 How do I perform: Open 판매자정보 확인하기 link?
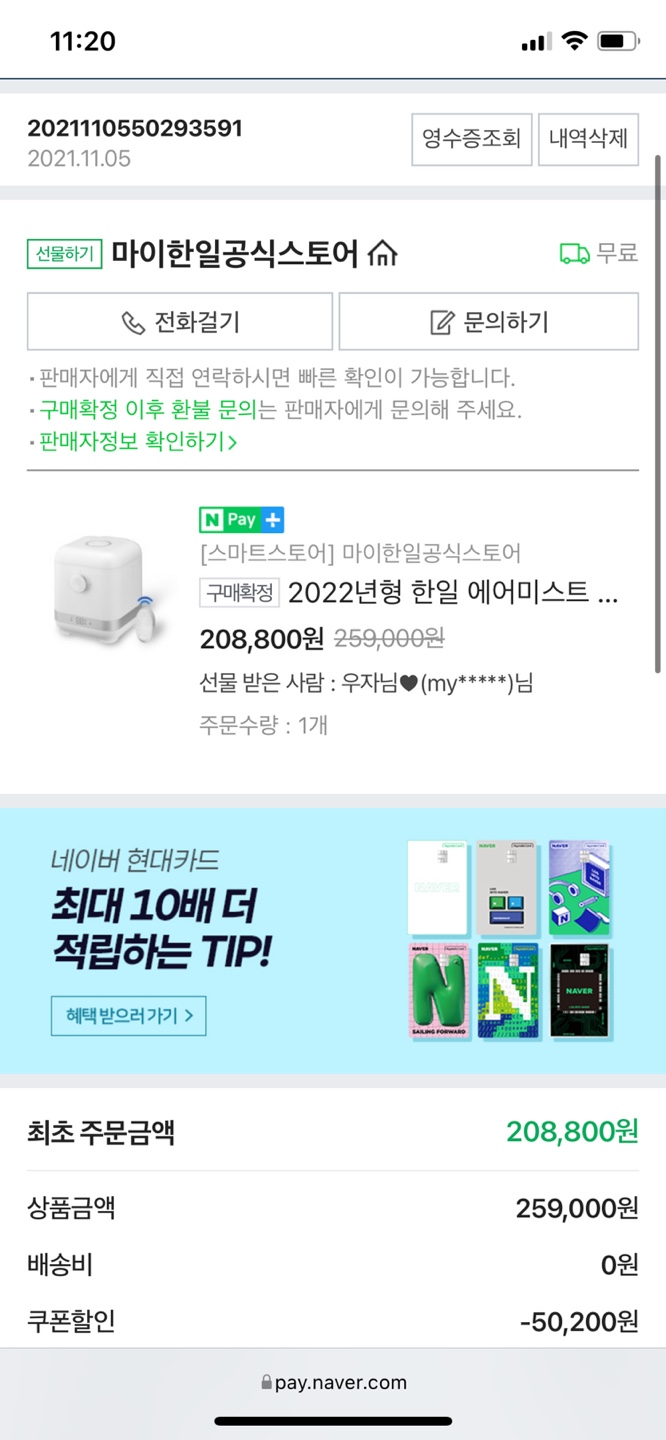coord(137,441)
